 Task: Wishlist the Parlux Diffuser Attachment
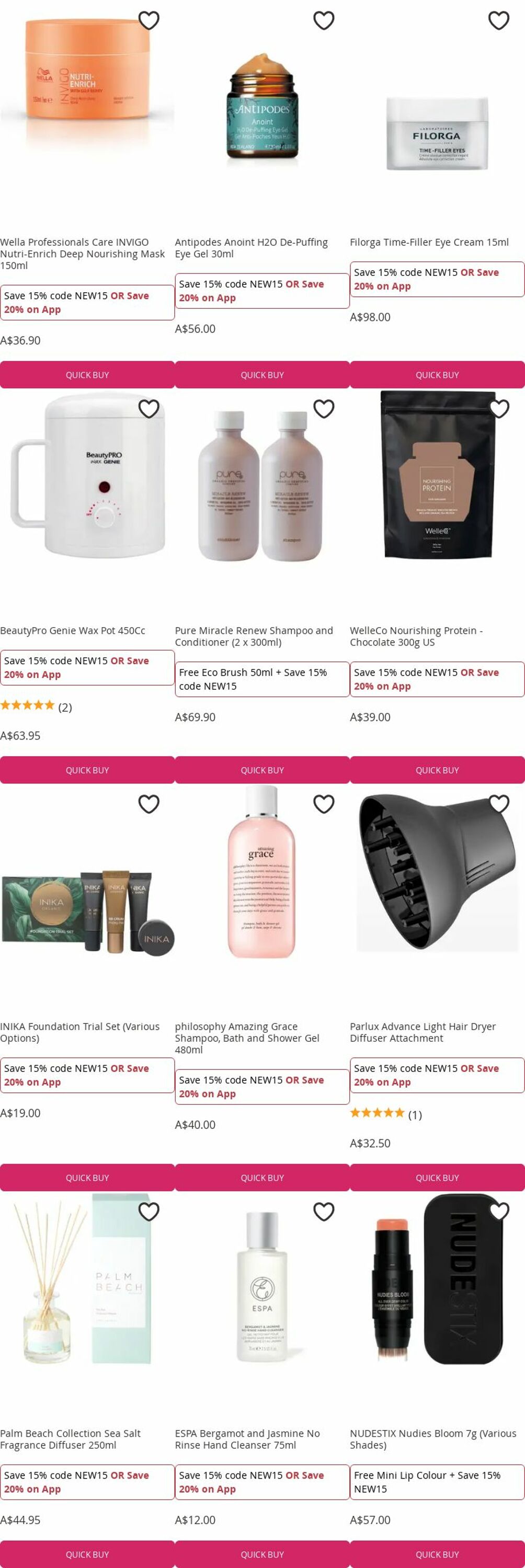(498, 804)
